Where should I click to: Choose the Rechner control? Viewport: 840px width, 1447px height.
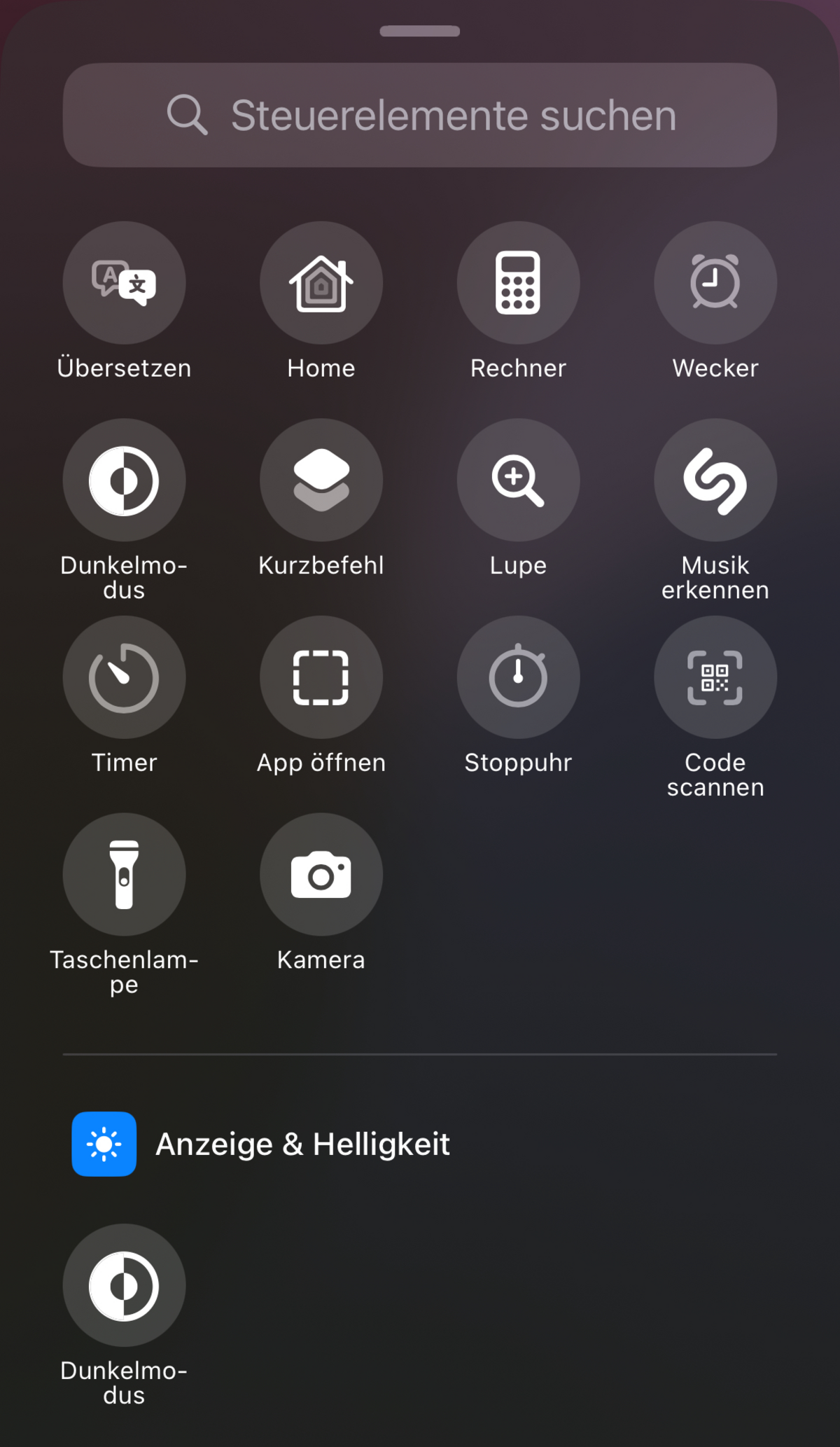click(x=518, y=283)
